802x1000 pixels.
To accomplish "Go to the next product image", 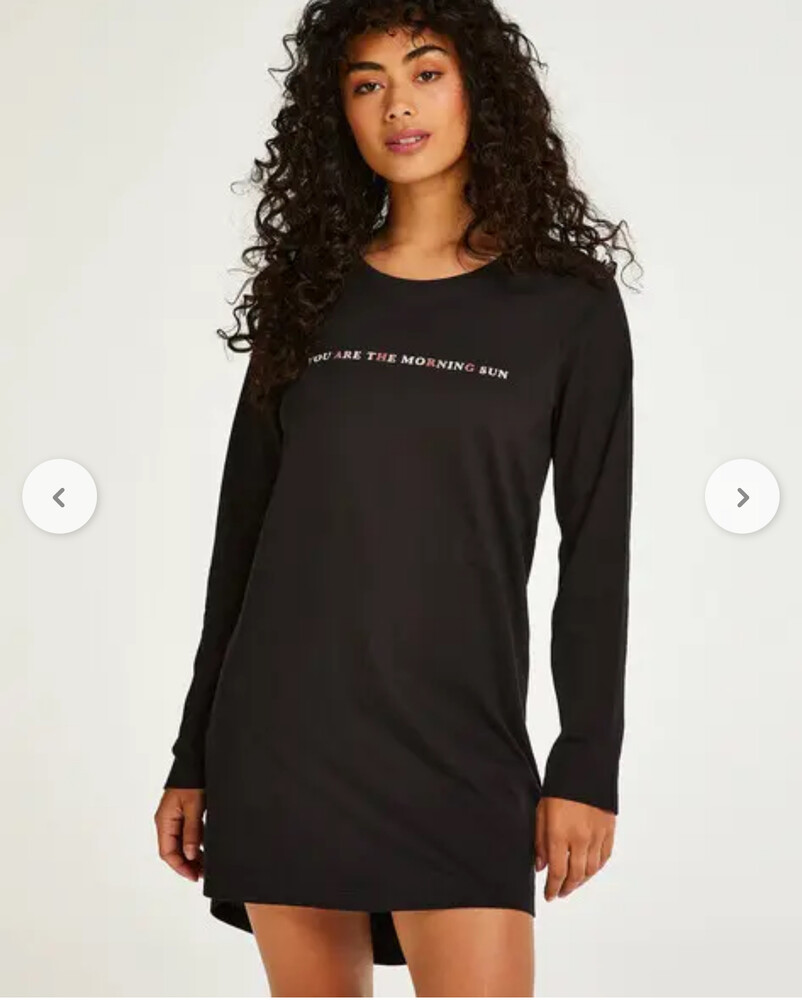I will coord(741,497).
